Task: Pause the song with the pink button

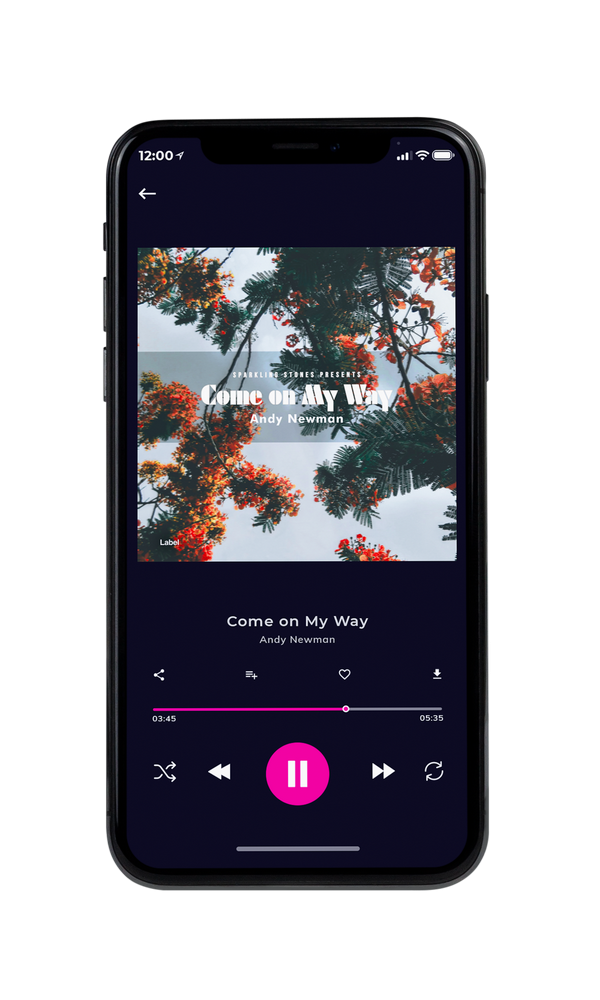Action: tap(297, 774)
